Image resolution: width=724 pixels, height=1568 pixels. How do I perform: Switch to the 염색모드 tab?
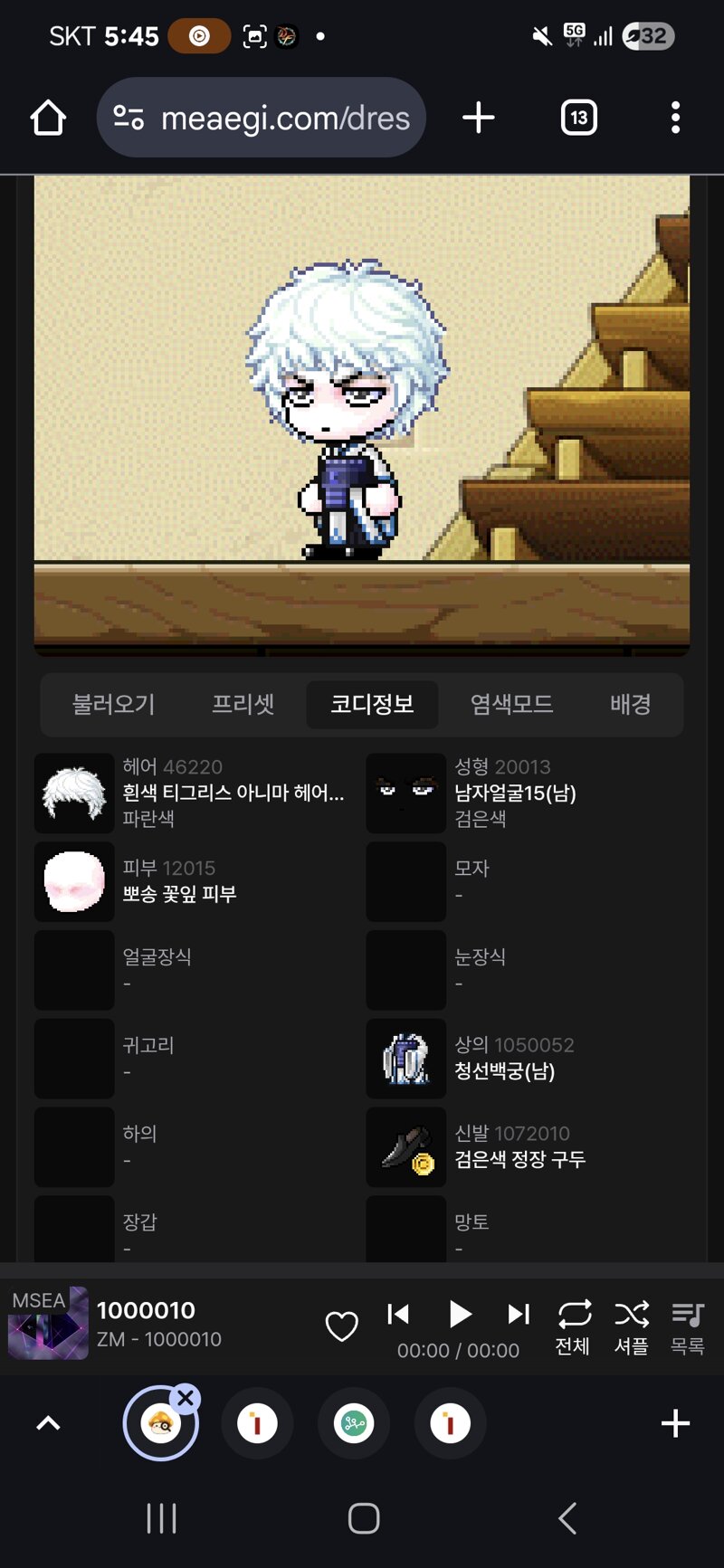pos(511,704)
